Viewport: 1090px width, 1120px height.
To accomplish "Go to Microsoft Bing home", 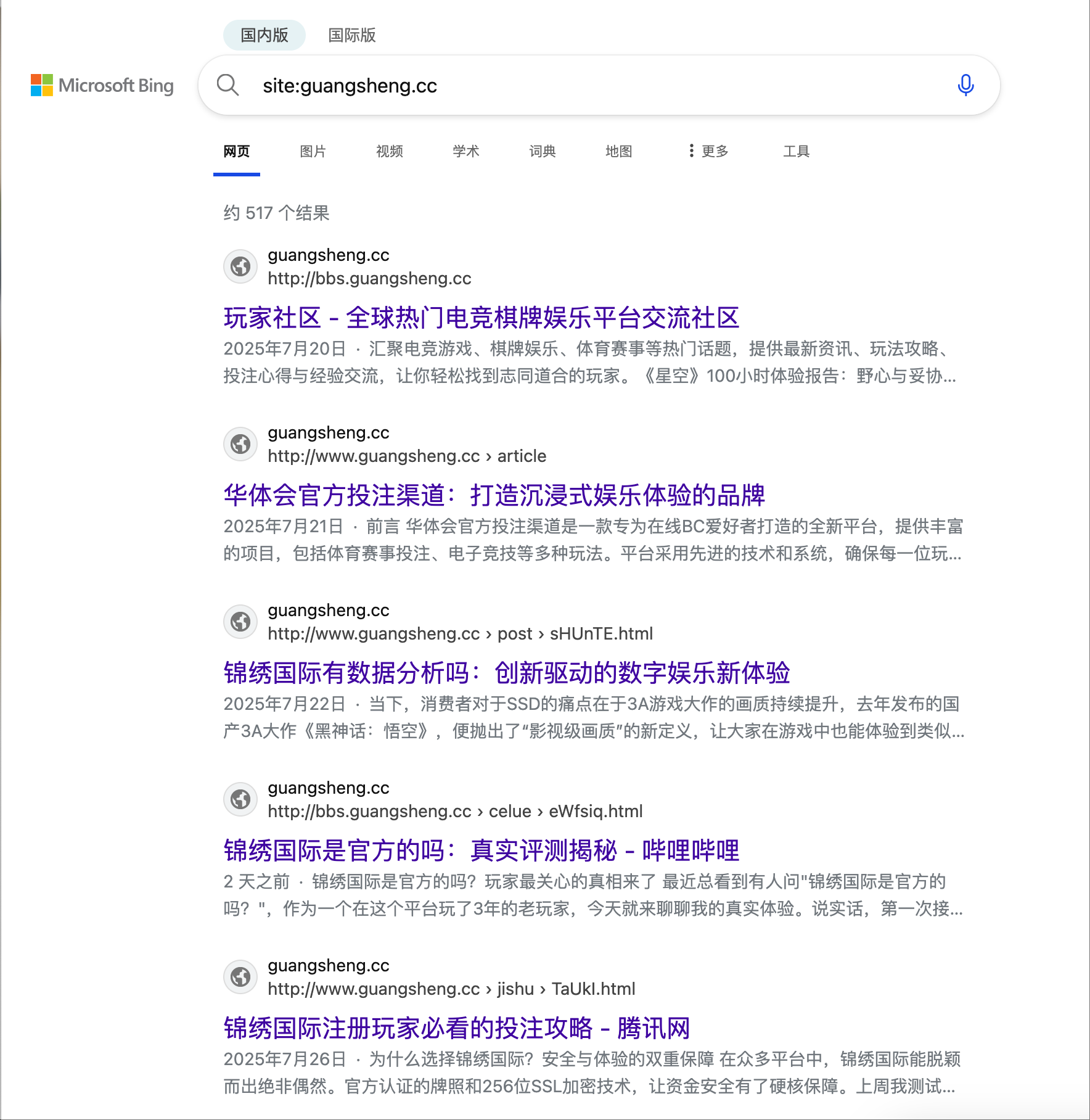I will point(102,86).
